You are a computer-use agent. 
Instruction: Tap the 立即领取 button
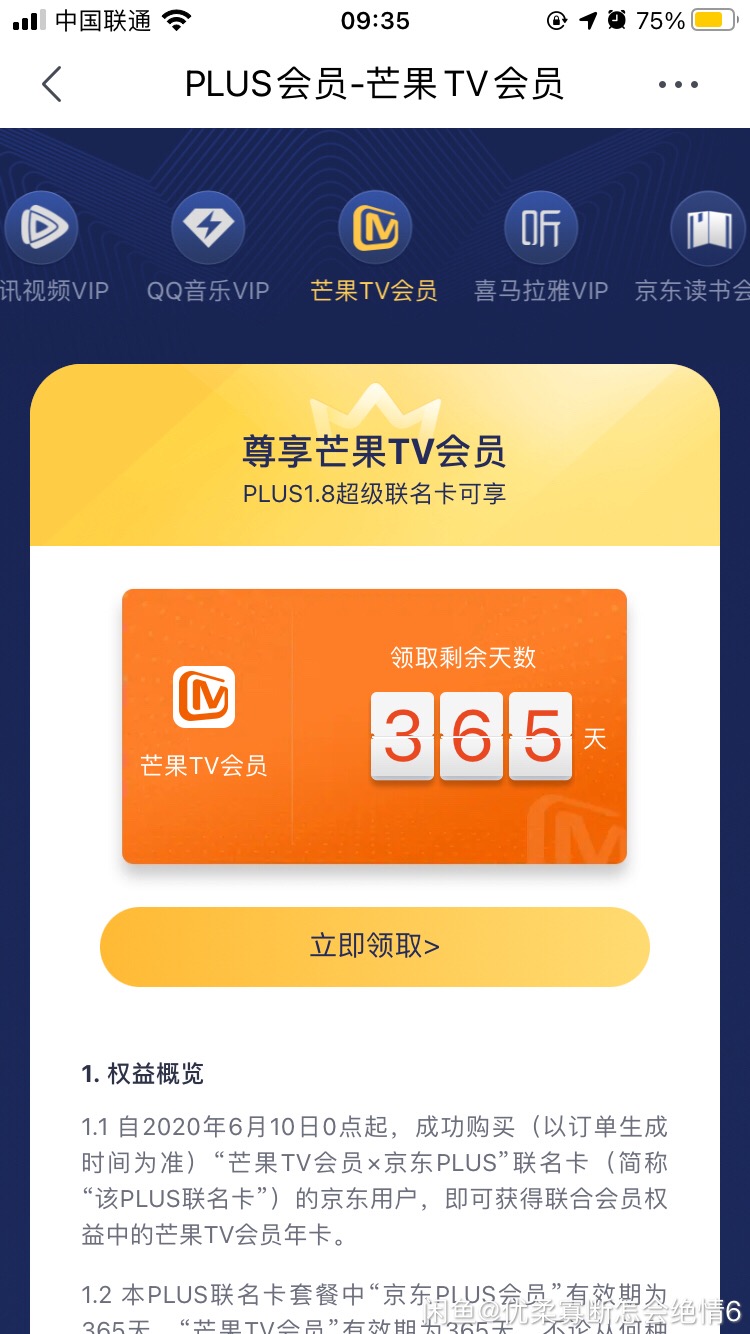point(375,946)
